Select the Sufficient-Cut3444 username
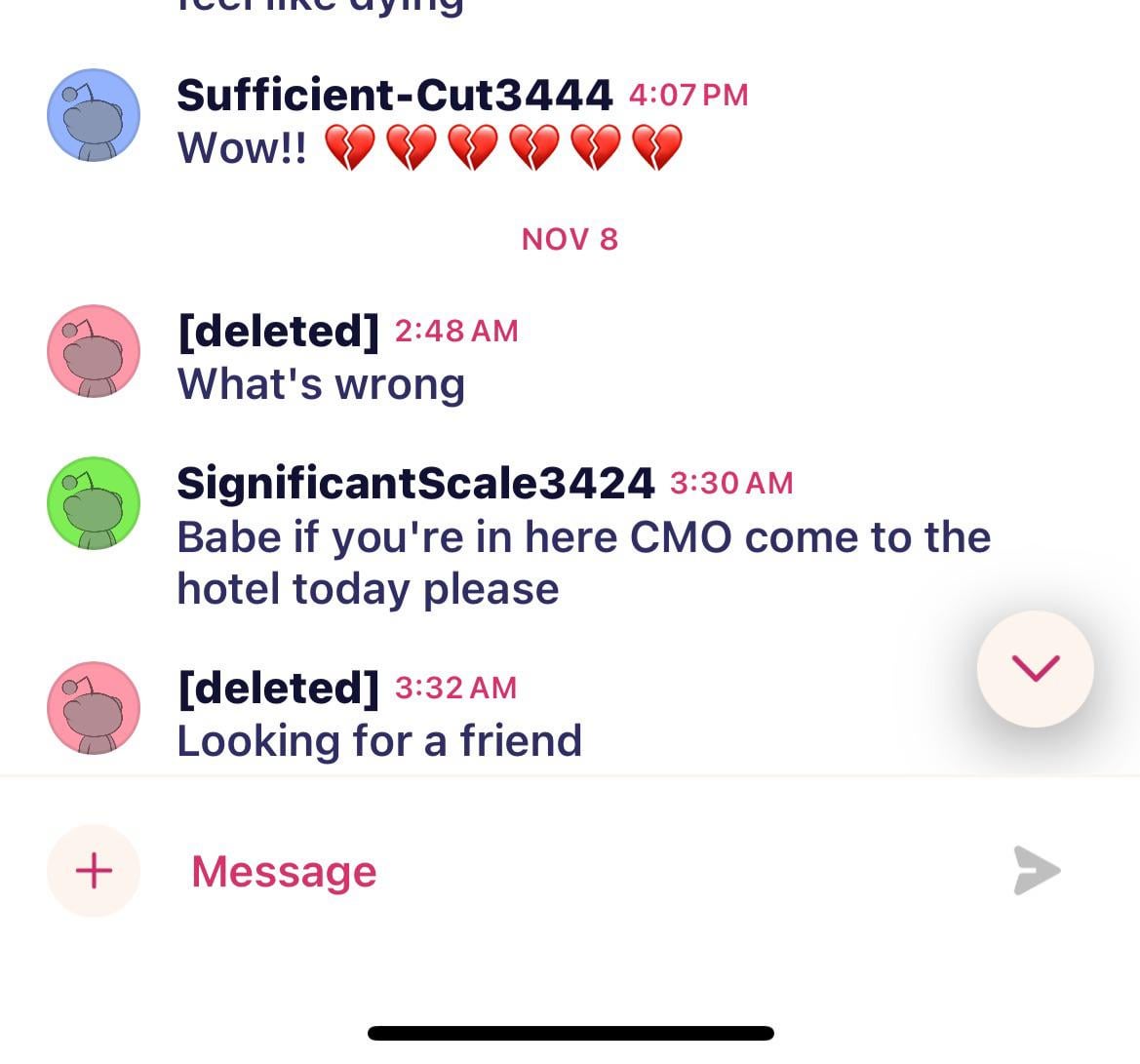 coord(394,95)
